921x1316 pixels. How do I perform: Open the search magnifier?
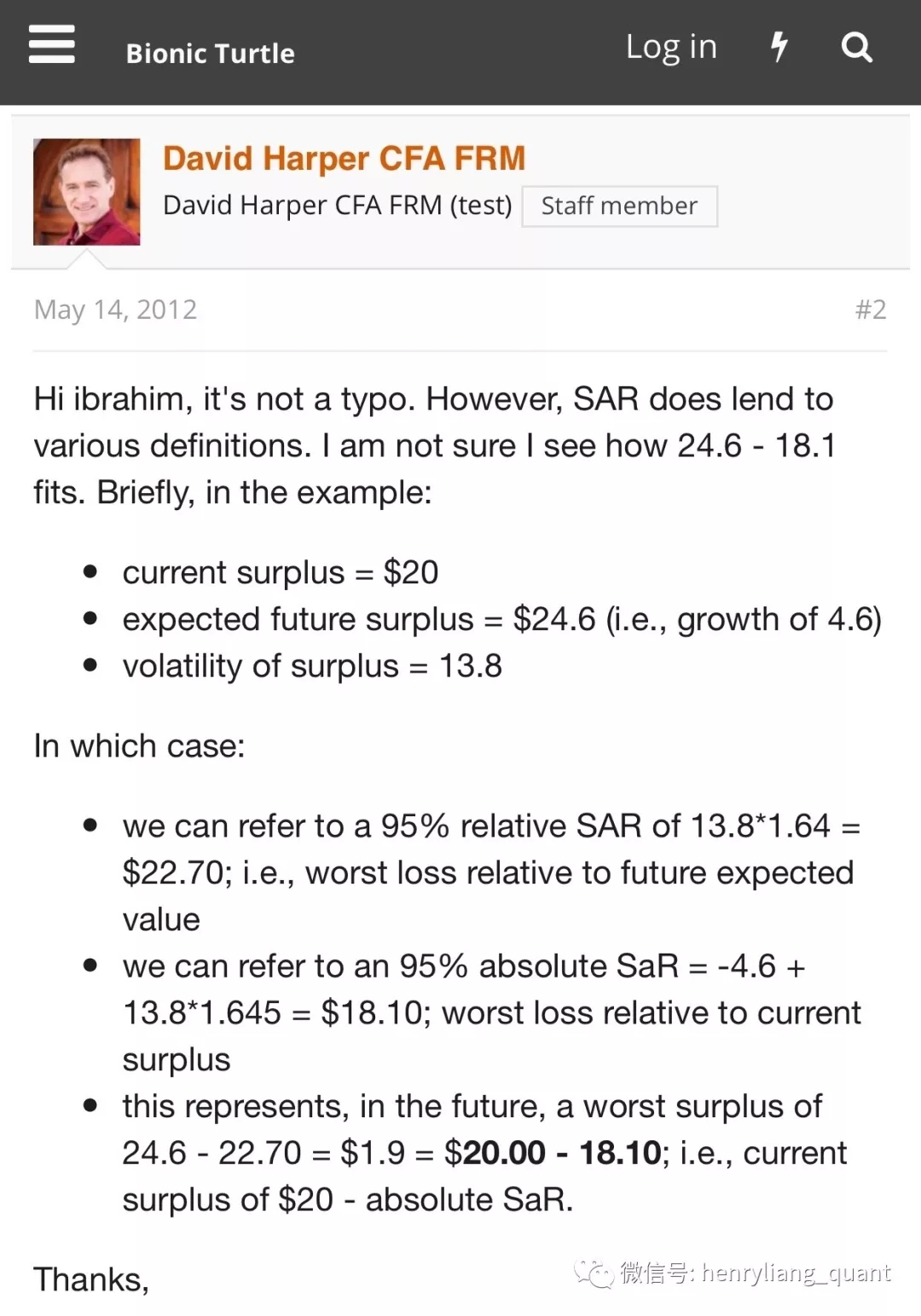point(856,47)
